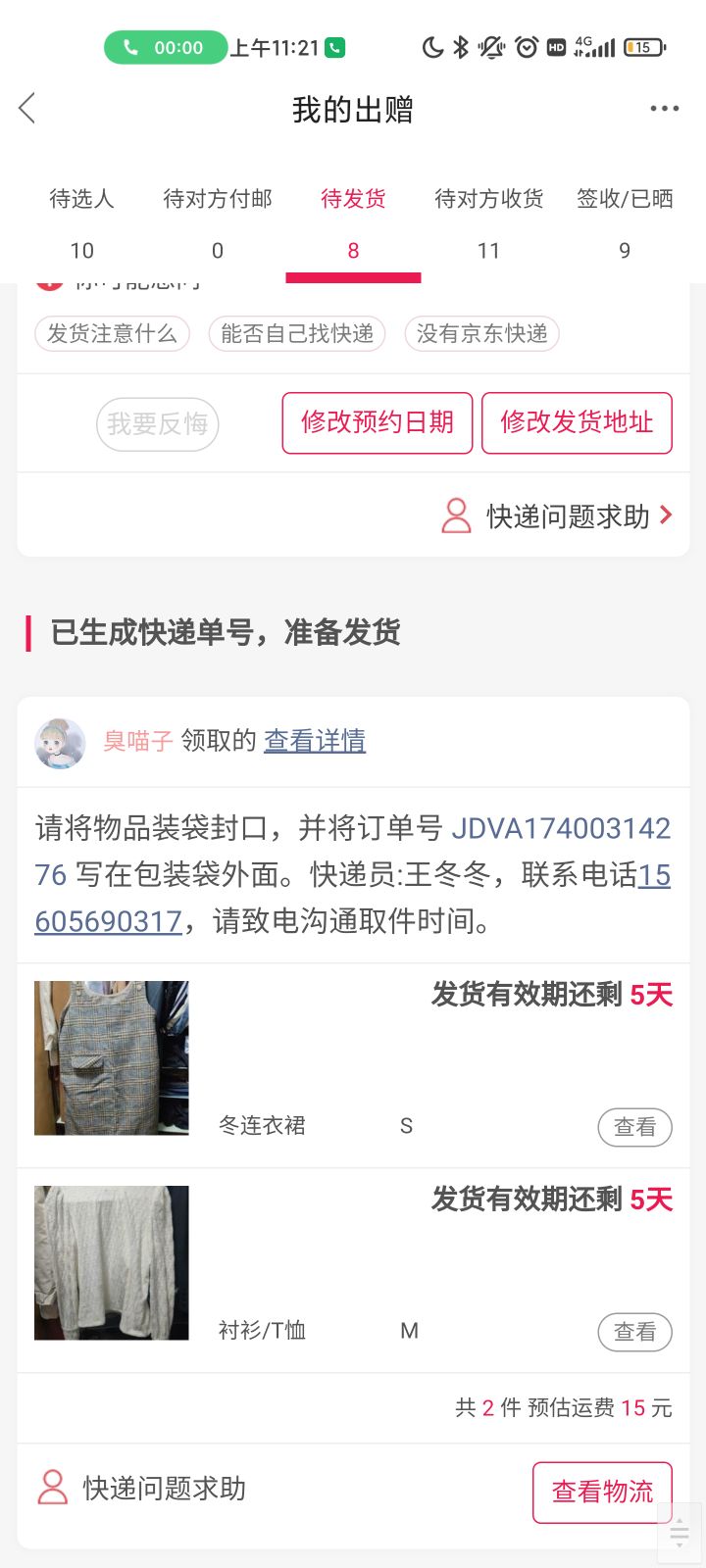Switch to the 签收/已晒 tab
This screenshot has height=1568, width=706.
click(625, 224)
